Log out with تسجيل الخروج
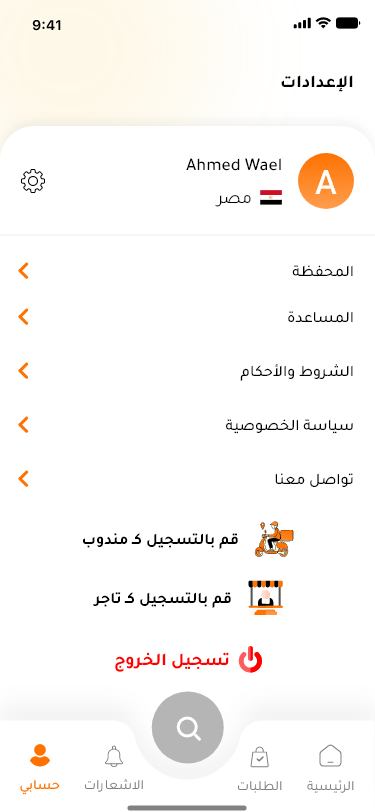Screen dimensions: 375x812 189,660
